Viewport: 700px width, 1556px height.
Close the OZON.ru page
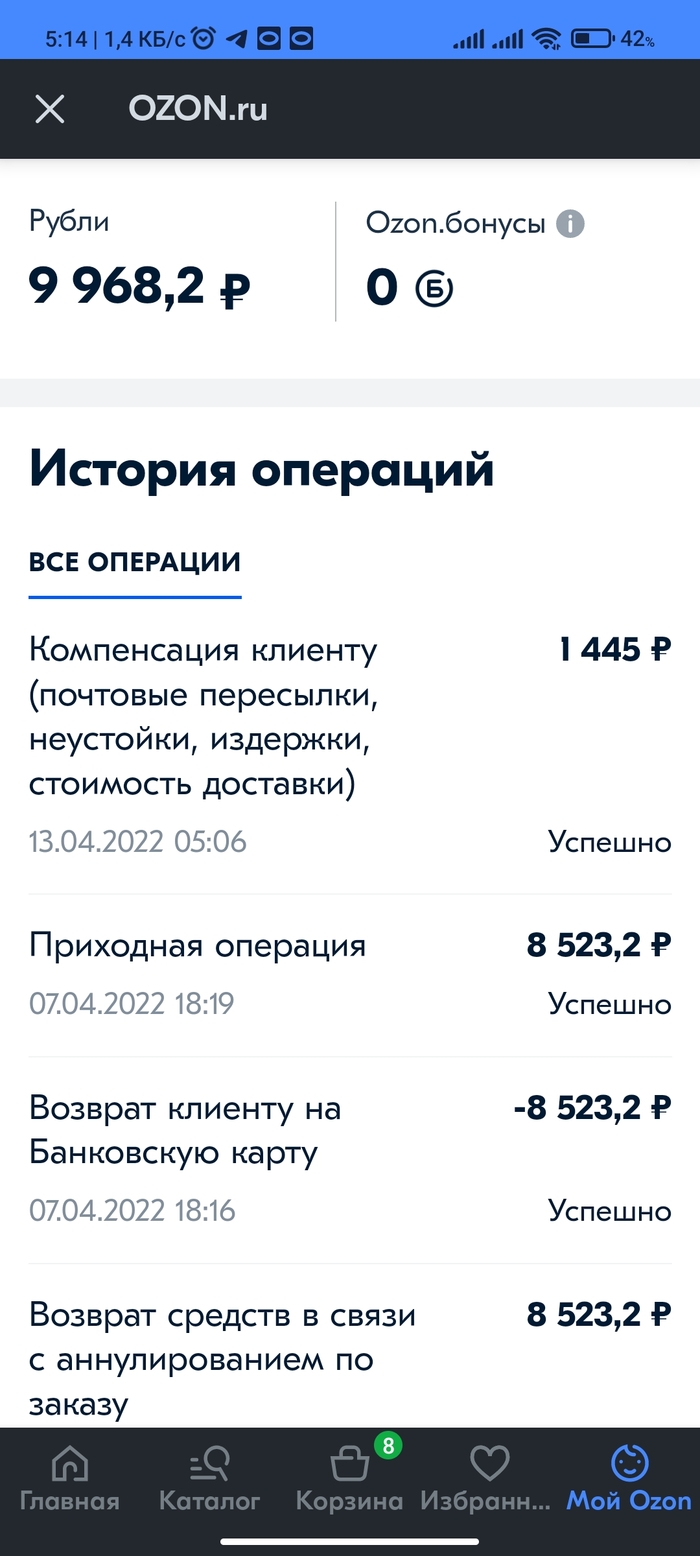(x=50, y=109)
